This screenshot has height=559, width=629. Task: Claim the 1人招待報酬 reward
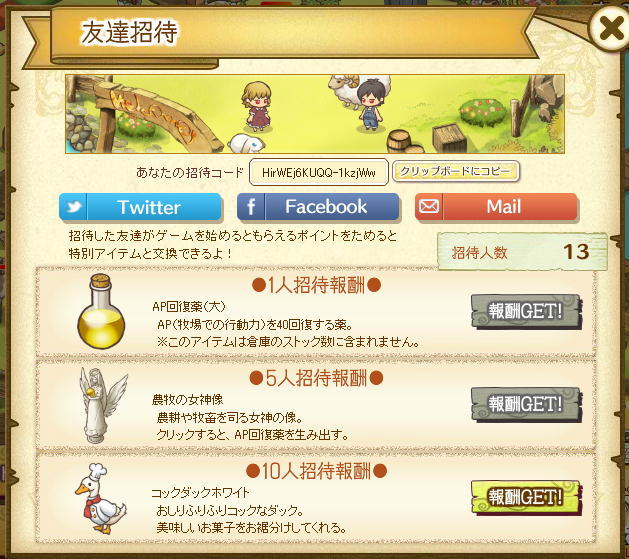(526, 311)
